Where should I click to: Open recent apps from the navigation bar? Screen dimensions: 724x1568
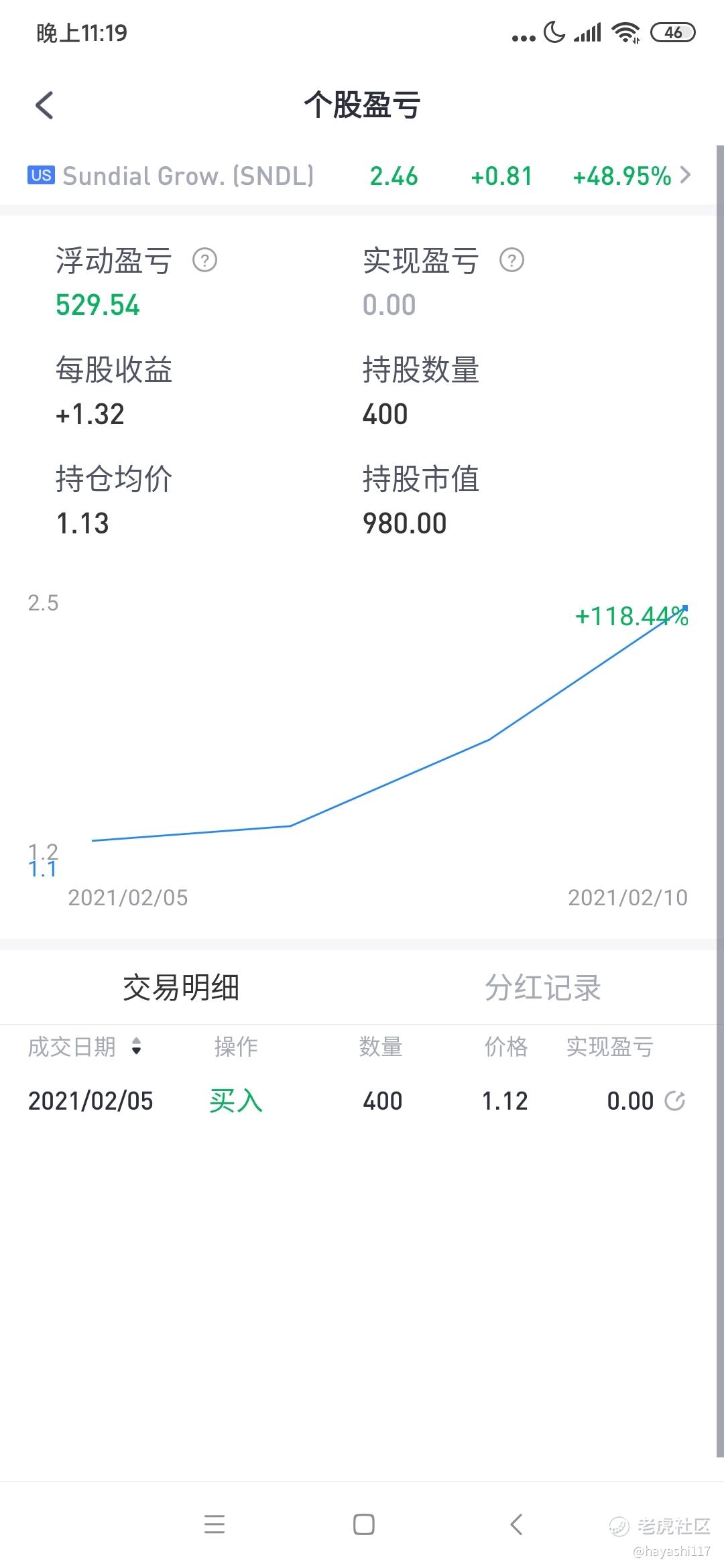(x=215, y=1524)
